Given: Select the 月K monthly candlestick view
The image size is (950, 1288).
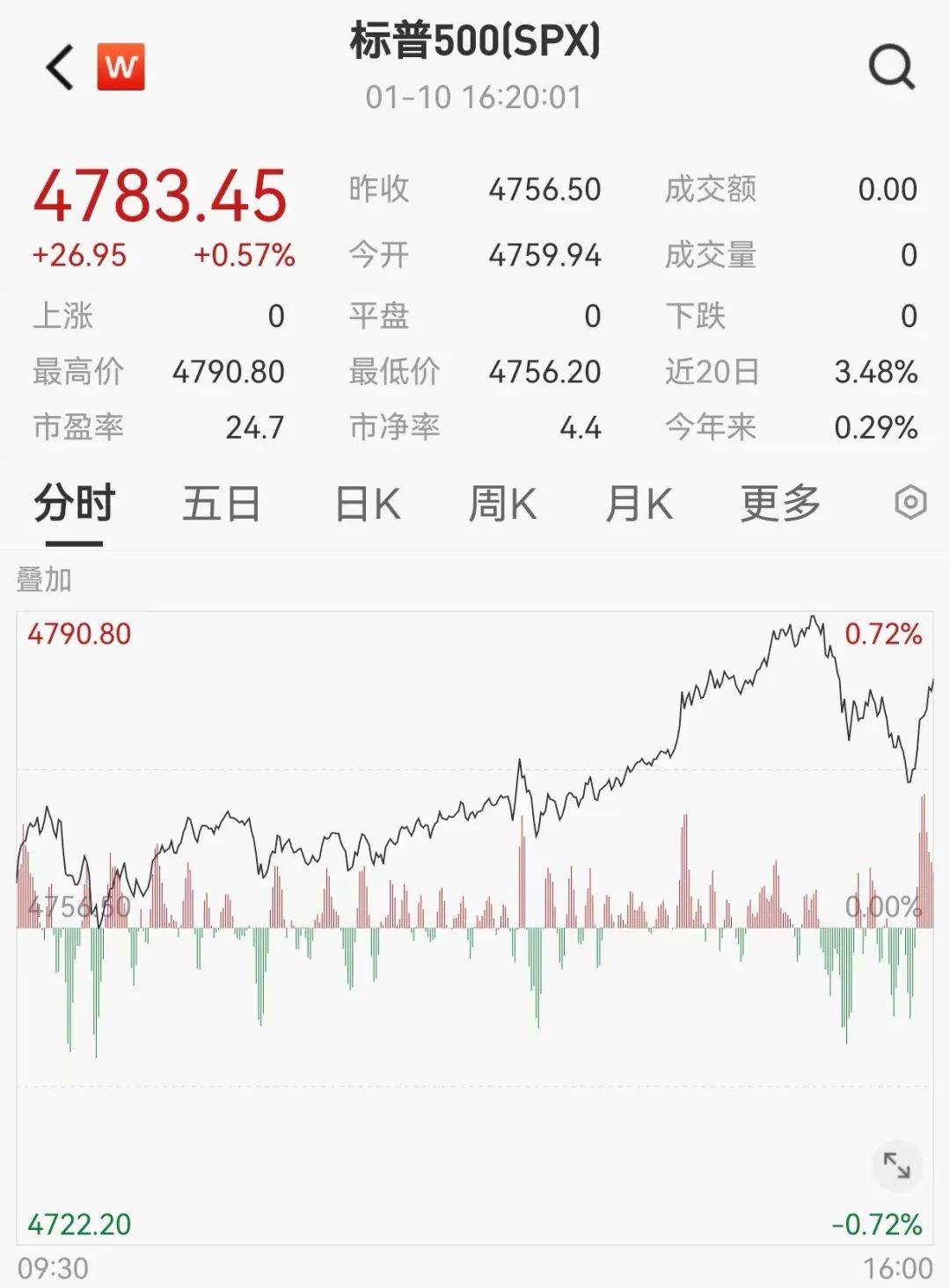Looking at the screenshot, I should (638, 503).
